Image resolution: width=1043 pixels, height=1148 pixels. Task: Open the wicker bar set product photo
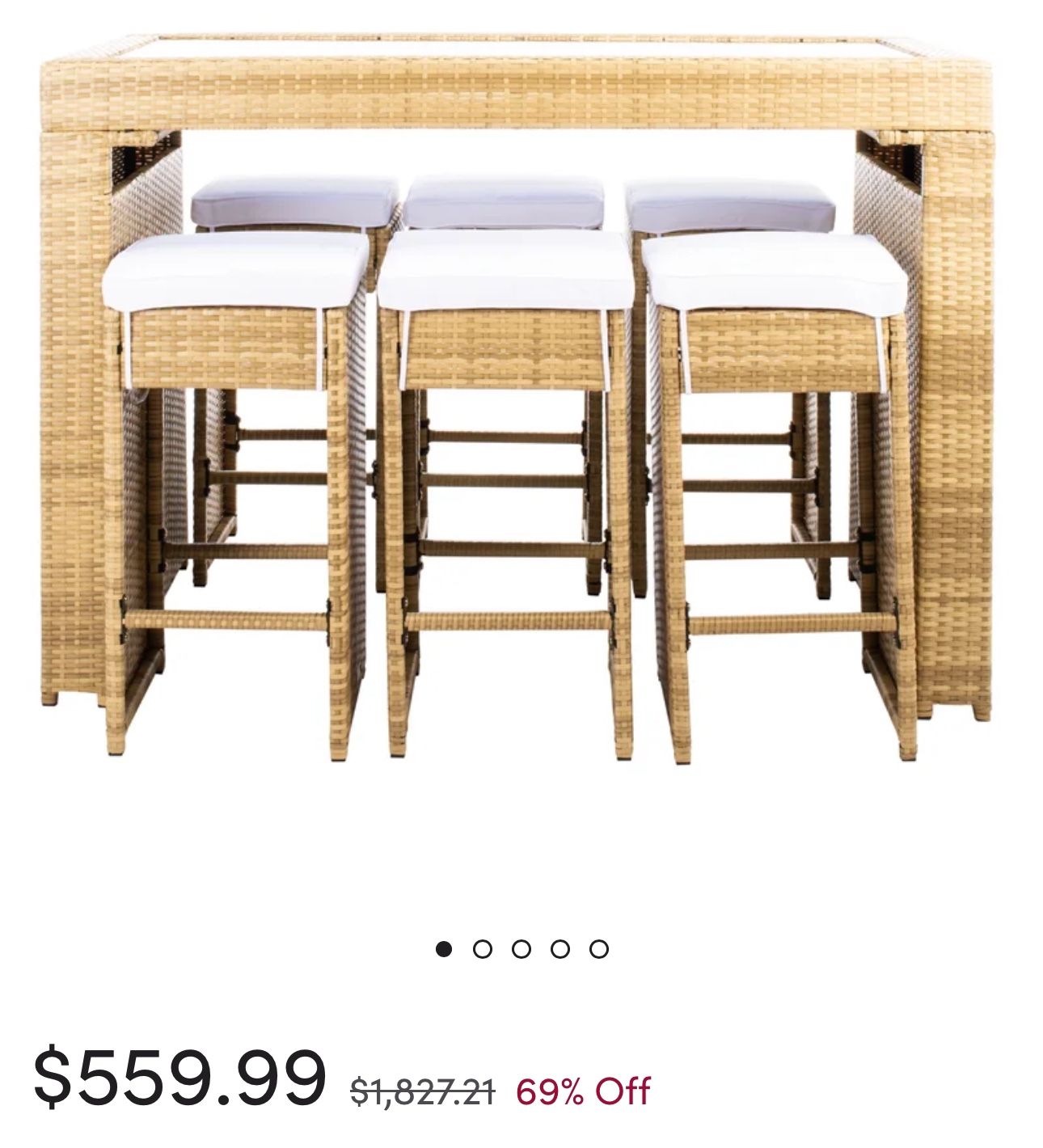click(517, 396)
